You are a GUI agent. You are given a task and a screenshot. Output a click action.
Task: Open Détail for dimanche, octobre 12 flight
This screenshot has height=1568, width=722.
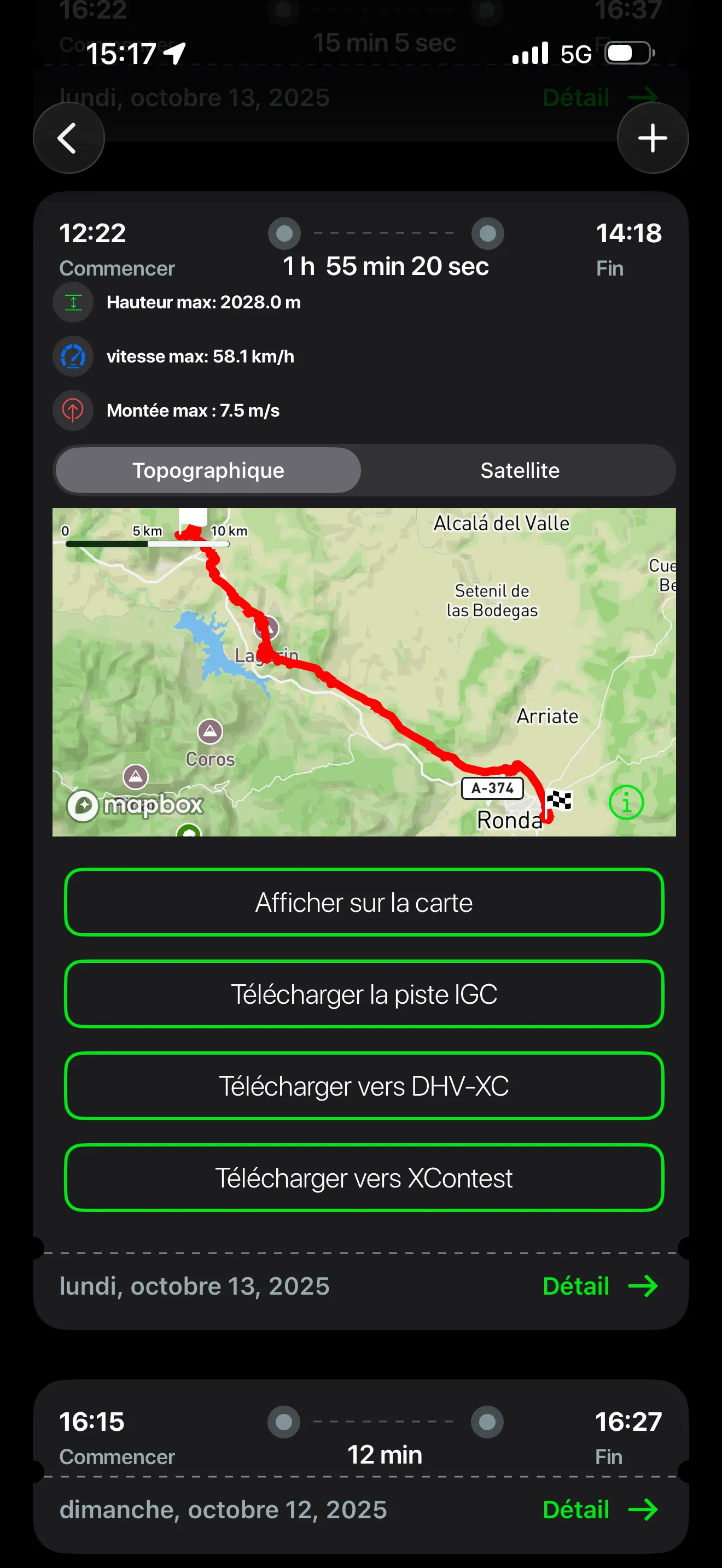(x=599, y=1509)
